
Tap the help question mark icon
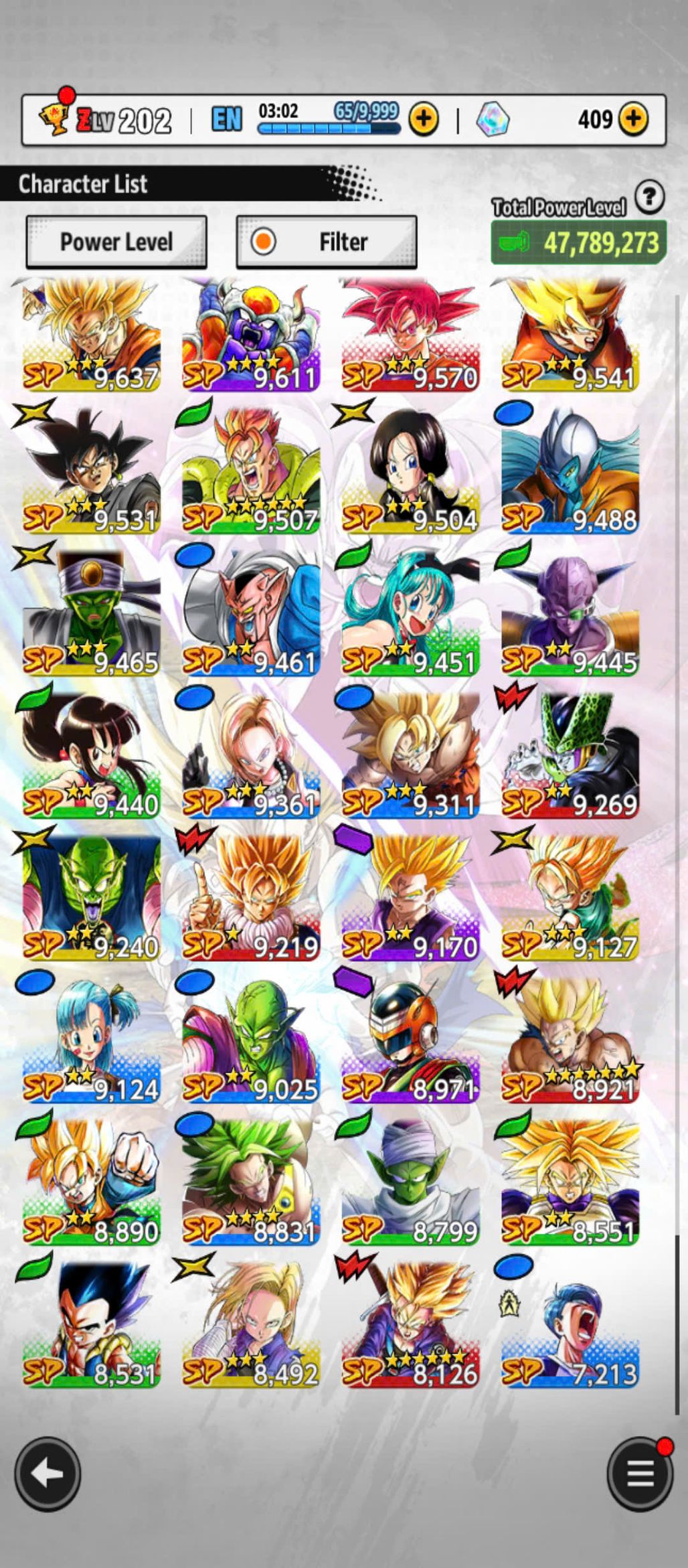pyautogui.click(x=649, y=198)
